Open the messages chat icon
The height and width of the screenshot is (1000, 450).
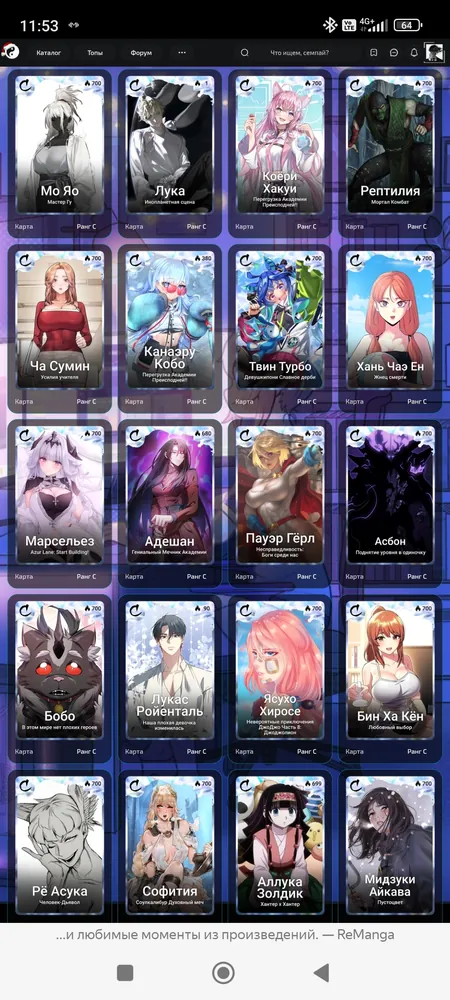click(394, 53)
